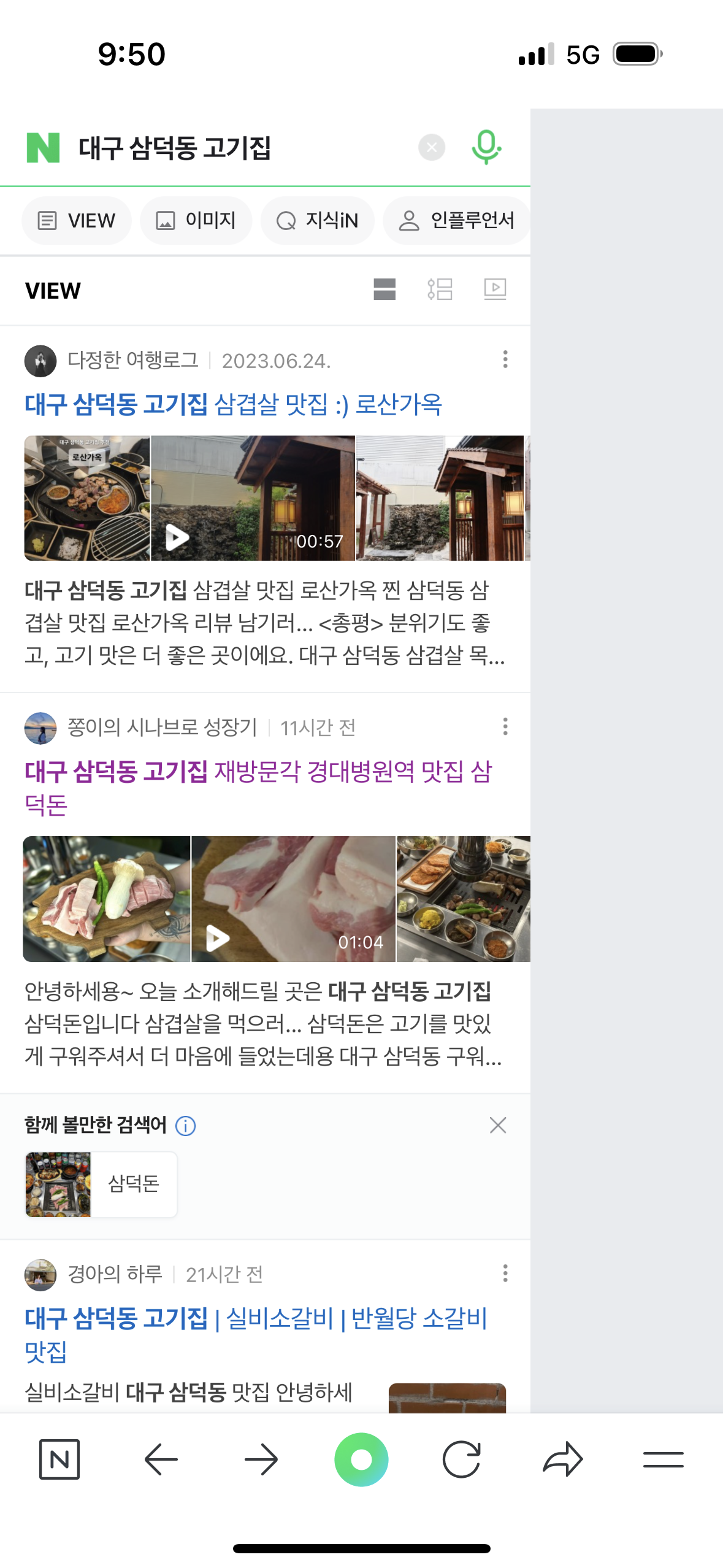Switch to the 이미지 chip
This screenshot has height=1568, width=723.
[196, 220]
